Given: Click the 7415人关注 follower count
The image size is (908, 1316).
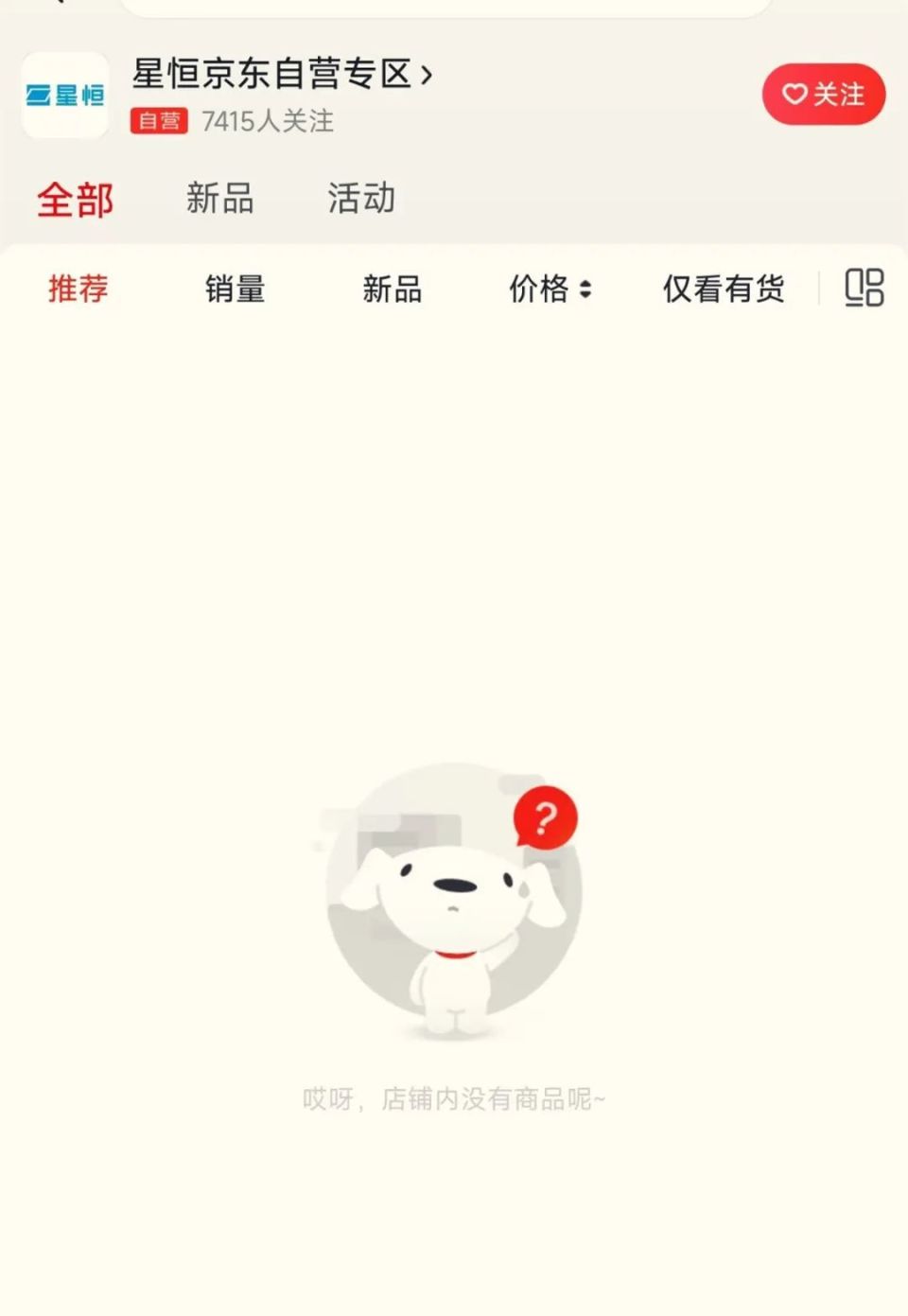Looking at the screenshot, I should [266, 122].
